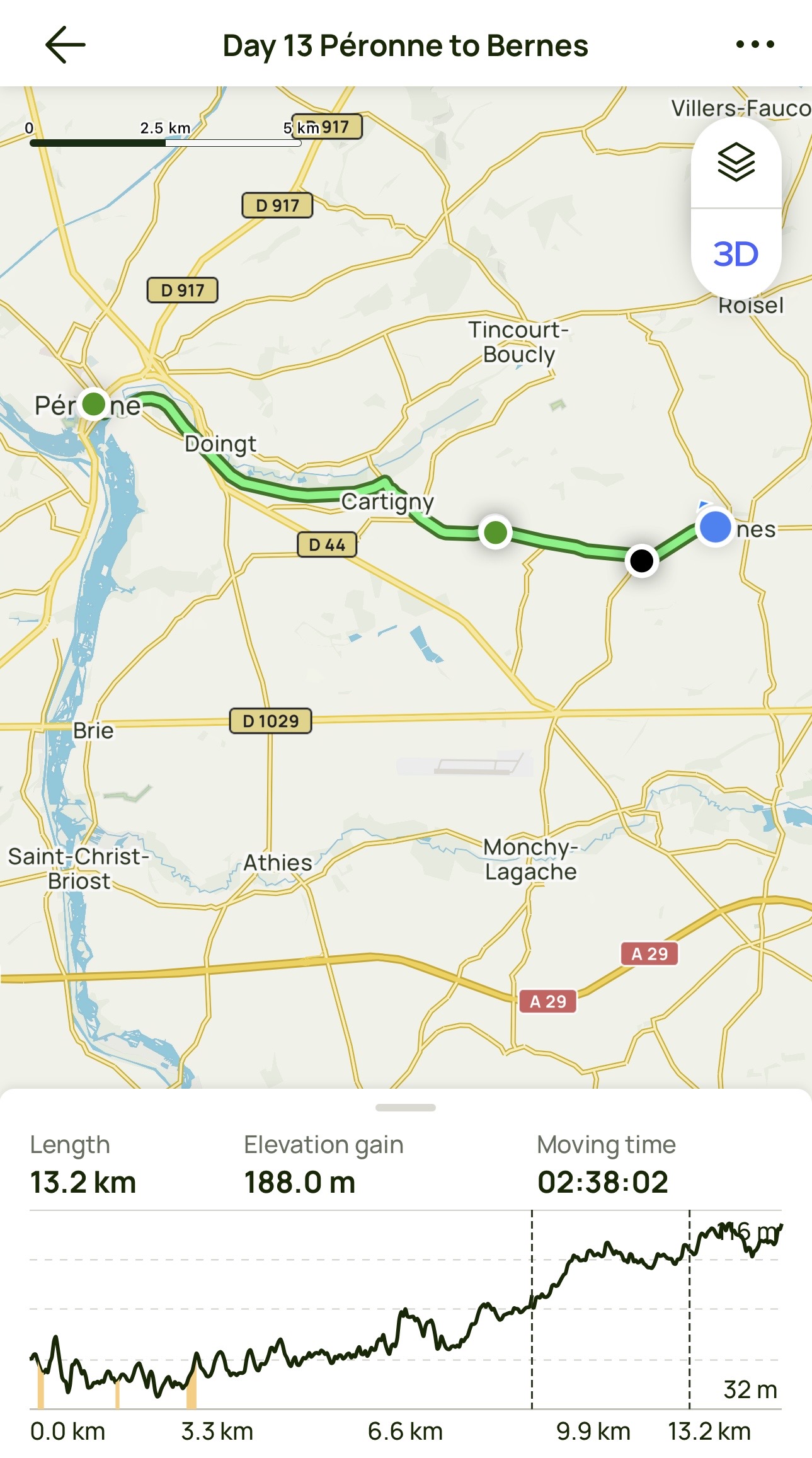Tap the green start marker at Péronne
This screenshot has height=1458, width=812.
pyautogui.click(x=94, y=404)
